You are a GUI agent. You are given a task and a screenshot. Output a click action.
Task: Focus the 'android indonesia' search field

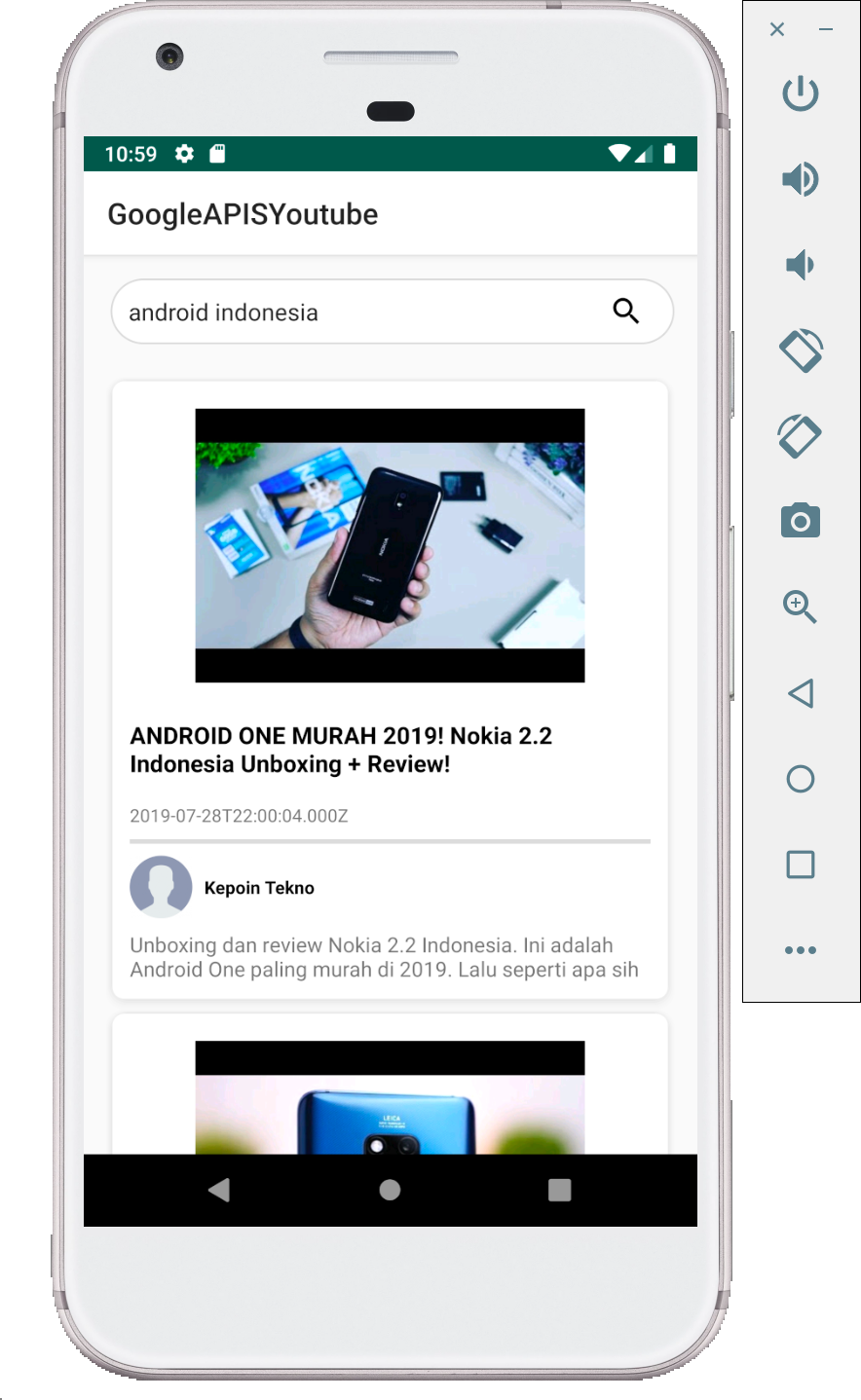tap(351, 313)
